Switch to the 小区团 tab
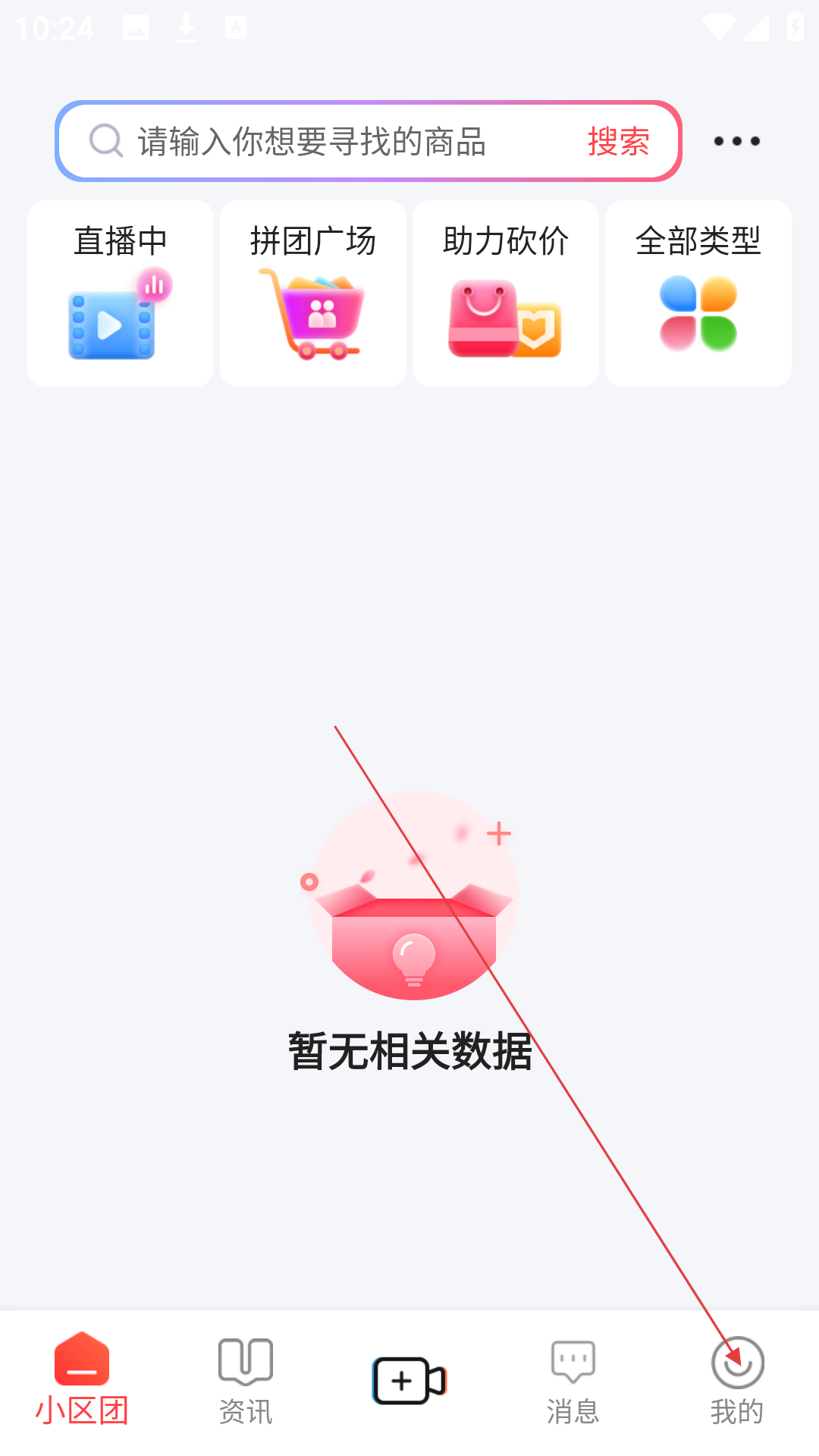The height and width of the screenshot is (1456, 819). [82, 1380]
